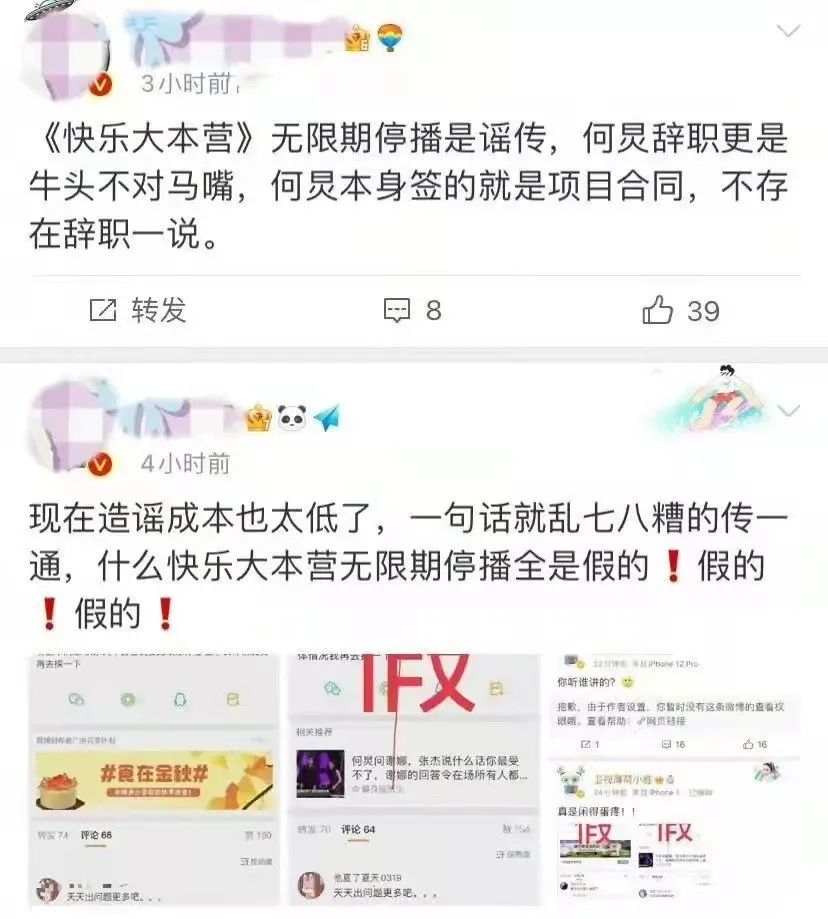Click the balloon badge on first user's name
This screenshot has height=919, width=828.
point(387,36)
